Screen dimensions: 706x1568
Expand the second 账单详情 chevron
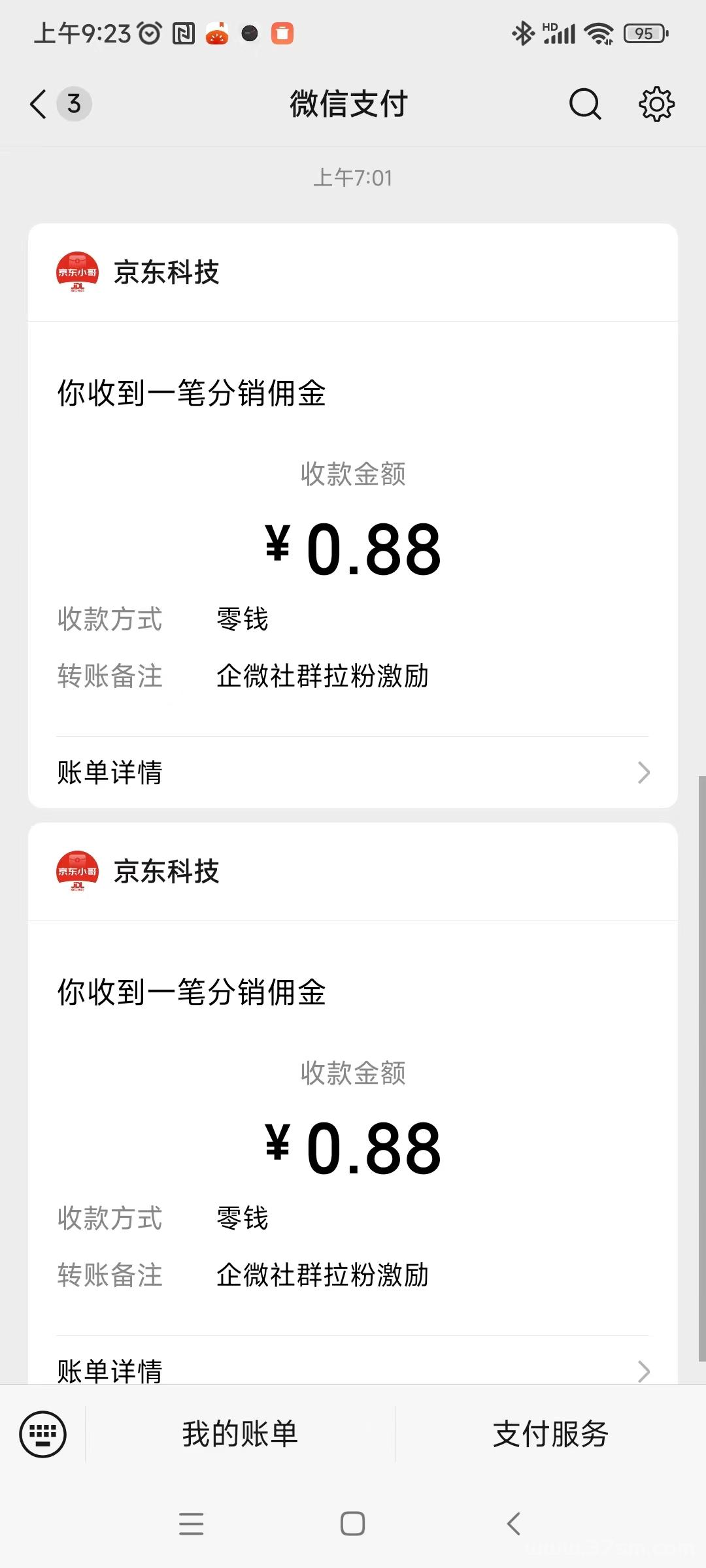[644, 1370]
